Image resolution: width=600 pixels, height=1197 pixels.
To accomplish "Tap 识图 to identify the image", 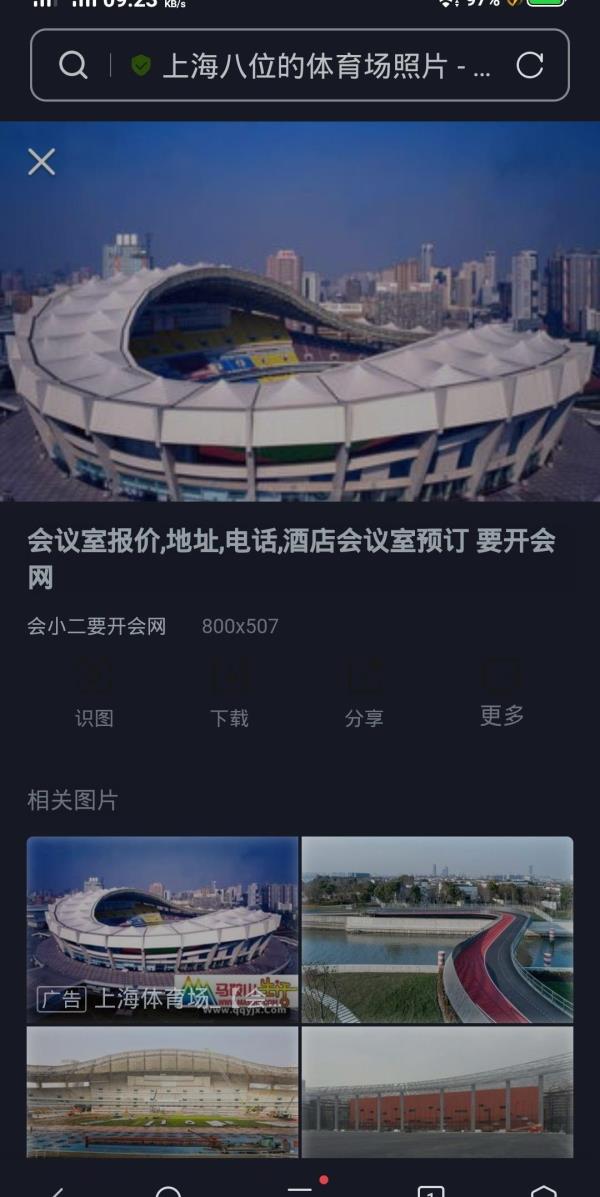I will (x=95, y=694).
